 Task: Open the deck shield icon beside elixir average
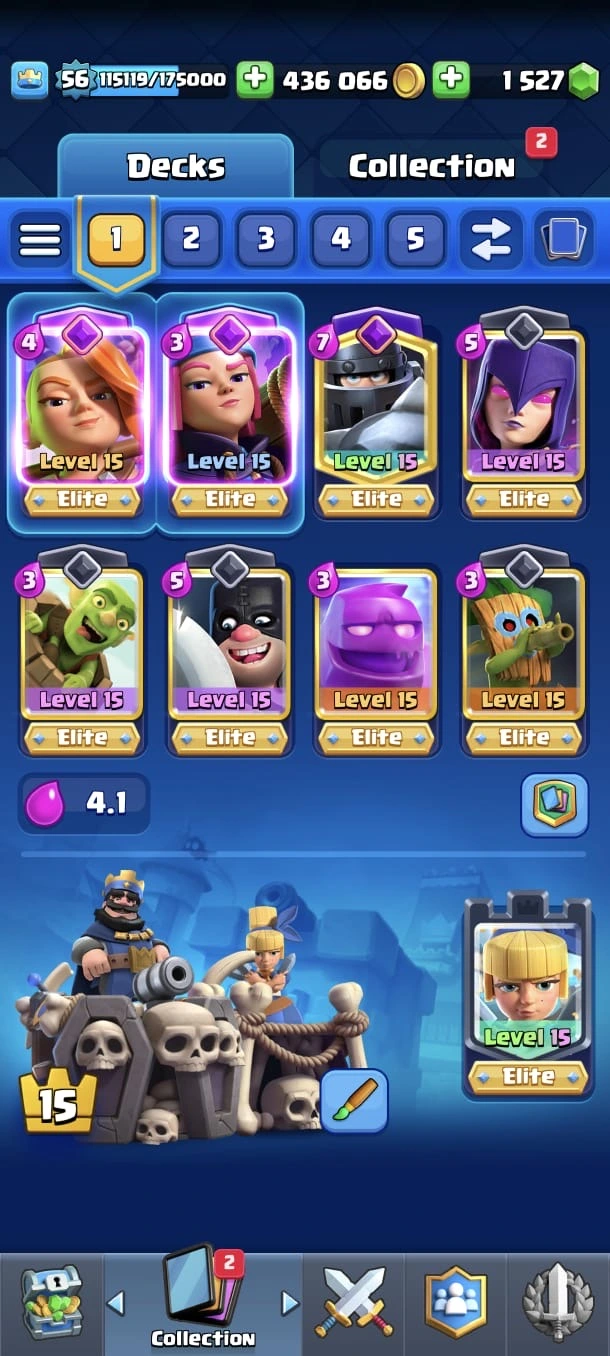[x=553, y=804]
